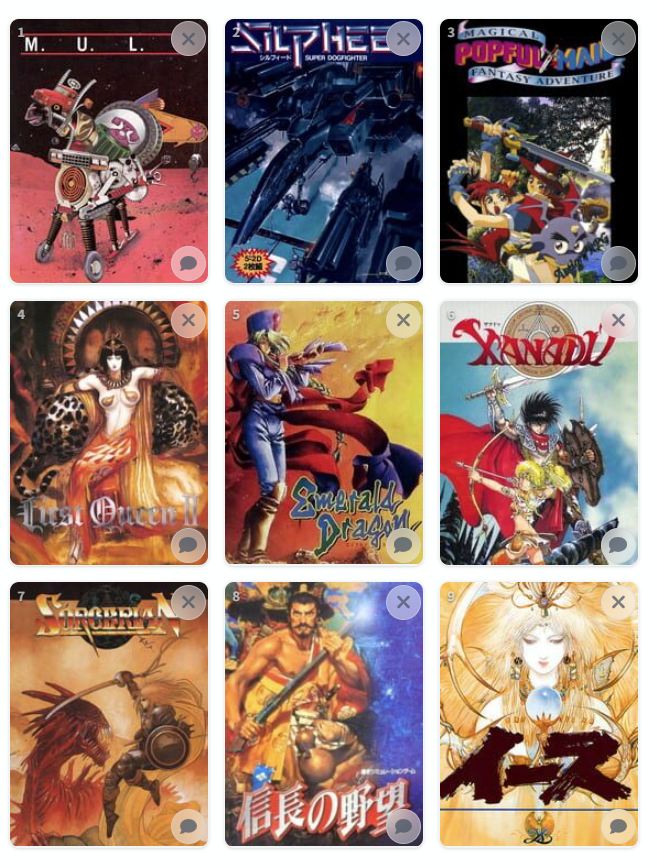The image size is (657, 868).
Task: Add a comment to Nobunaga's Ambition cover
Action: (403, 826)
